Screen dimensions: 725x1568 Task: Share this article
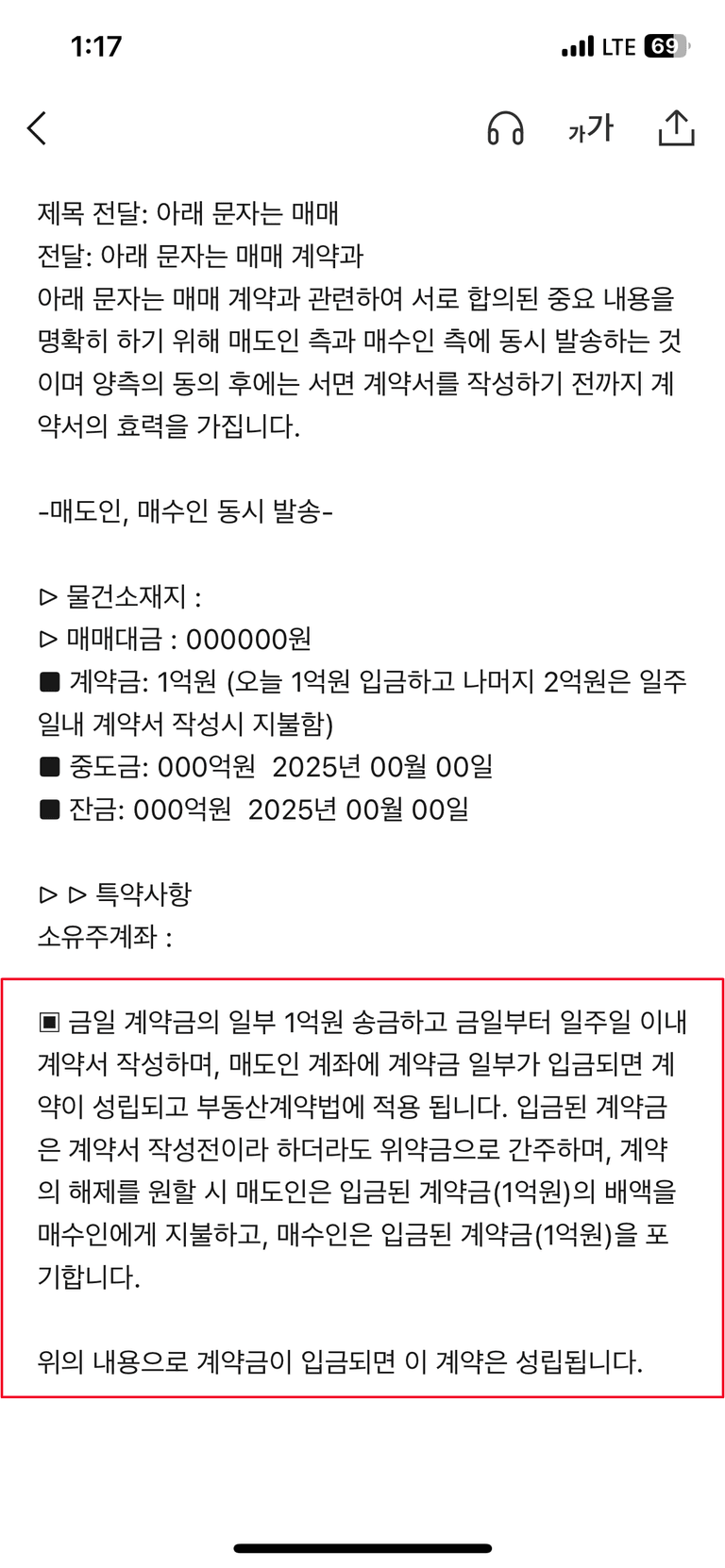point(676,128)
